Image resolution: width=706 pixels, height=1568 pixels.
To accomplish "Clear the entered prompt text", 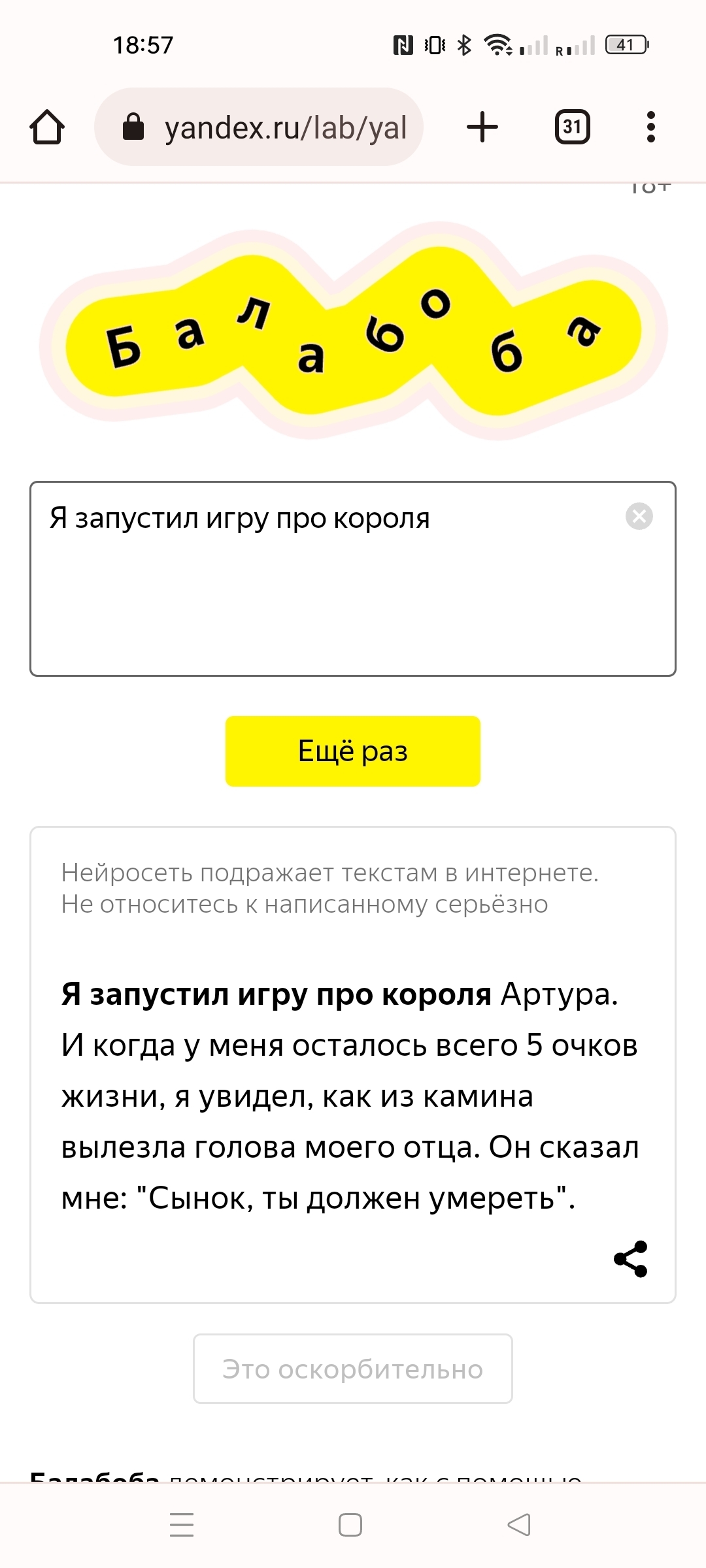I will [x=639, y=516].
